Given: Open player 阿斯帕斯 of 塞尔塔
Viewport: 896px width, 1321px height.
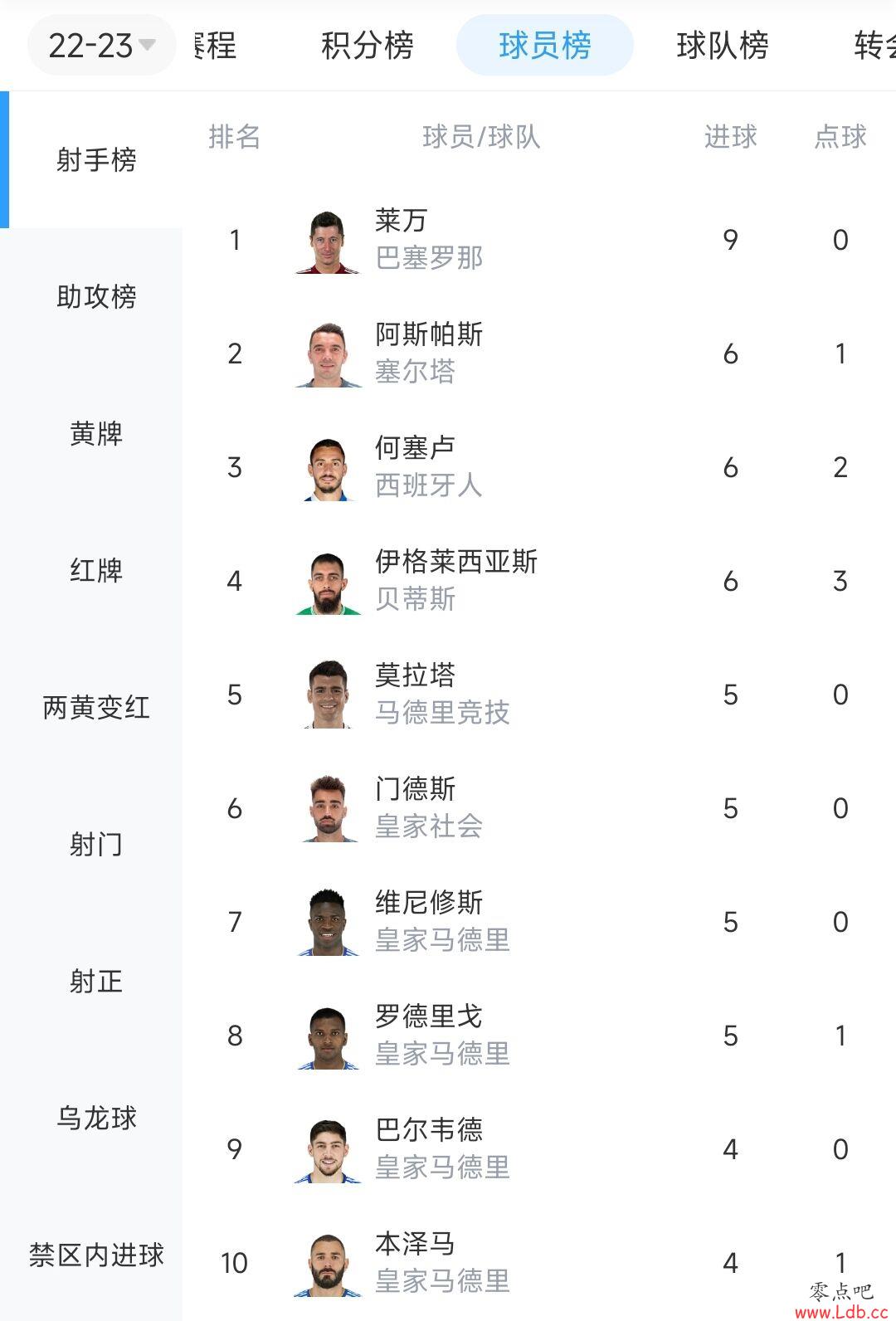Looking at the screenshot, I should (427, 353).
